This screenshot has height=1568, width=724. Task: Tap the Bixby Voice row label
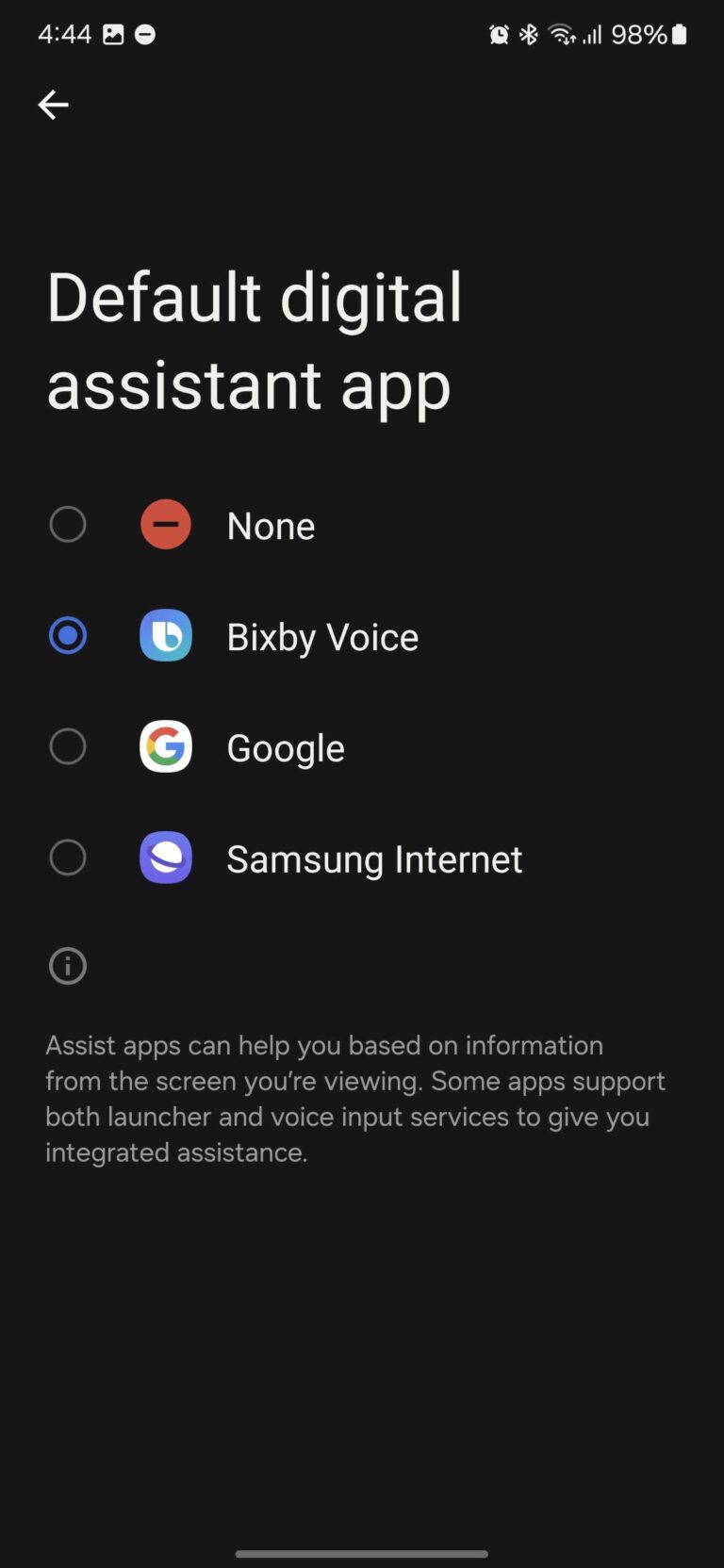[321, 635]
